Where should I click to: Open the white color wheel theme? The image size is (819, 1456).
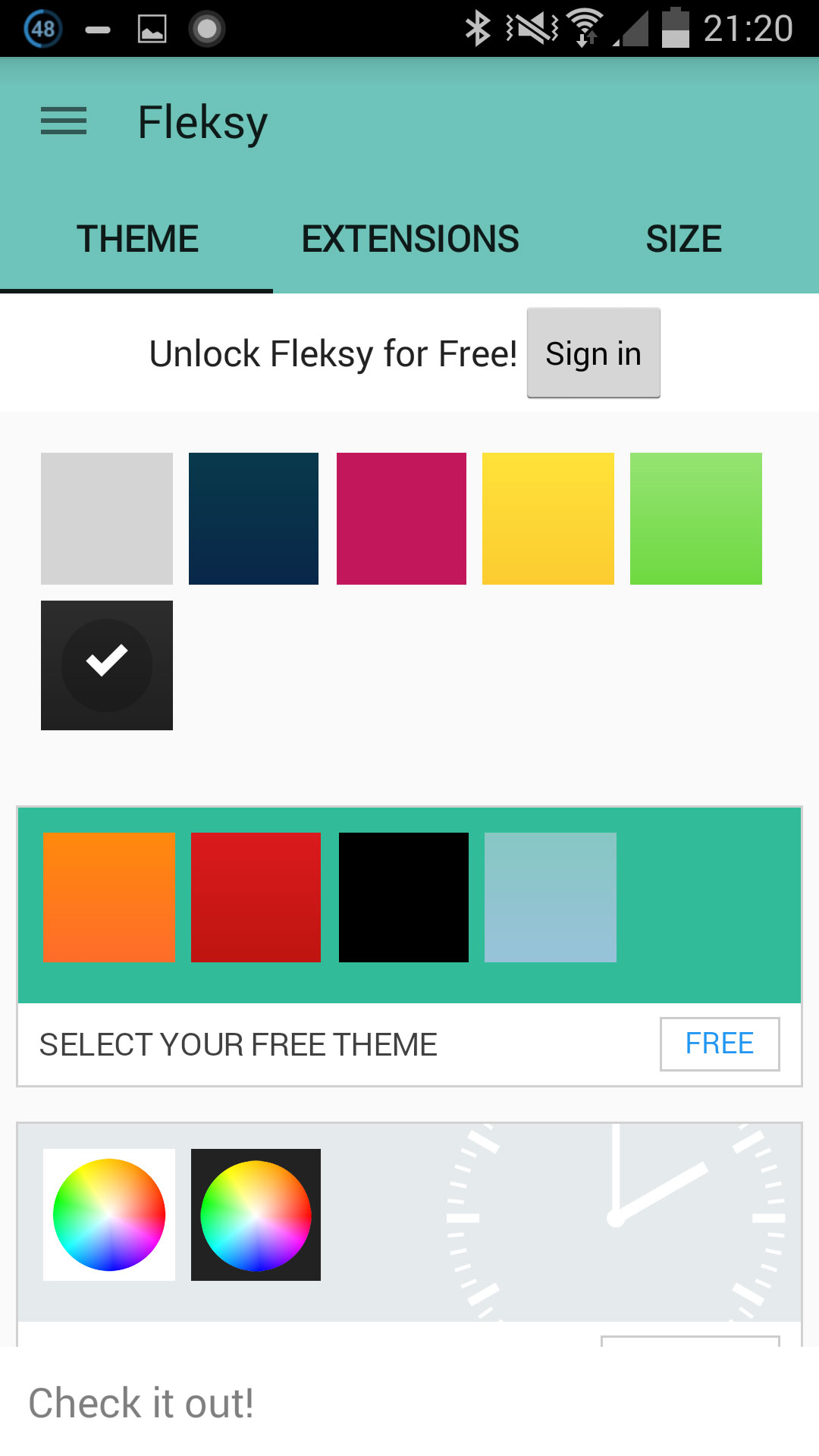pos(109,1214)
